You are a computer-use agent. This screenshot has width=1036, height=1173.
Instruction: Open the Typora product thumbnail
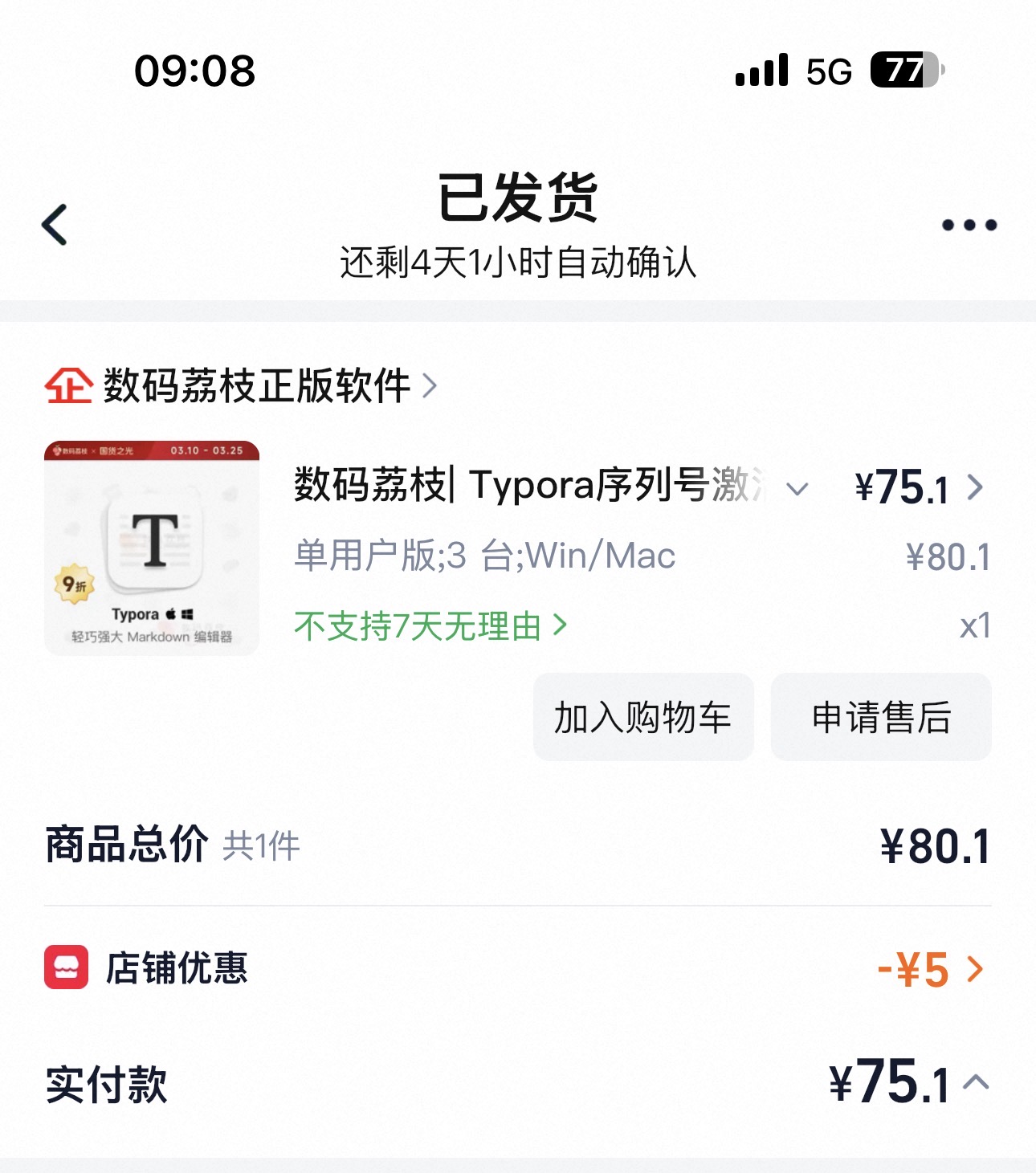tap(152, 548)
